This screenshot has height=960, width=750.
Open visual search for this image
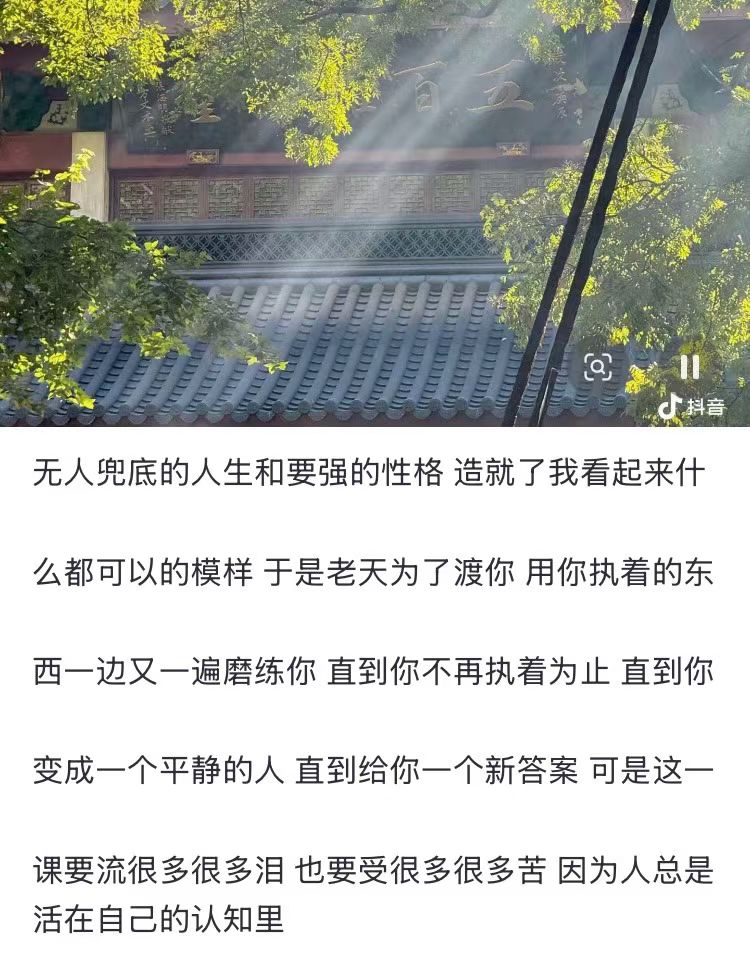(598, 367)
